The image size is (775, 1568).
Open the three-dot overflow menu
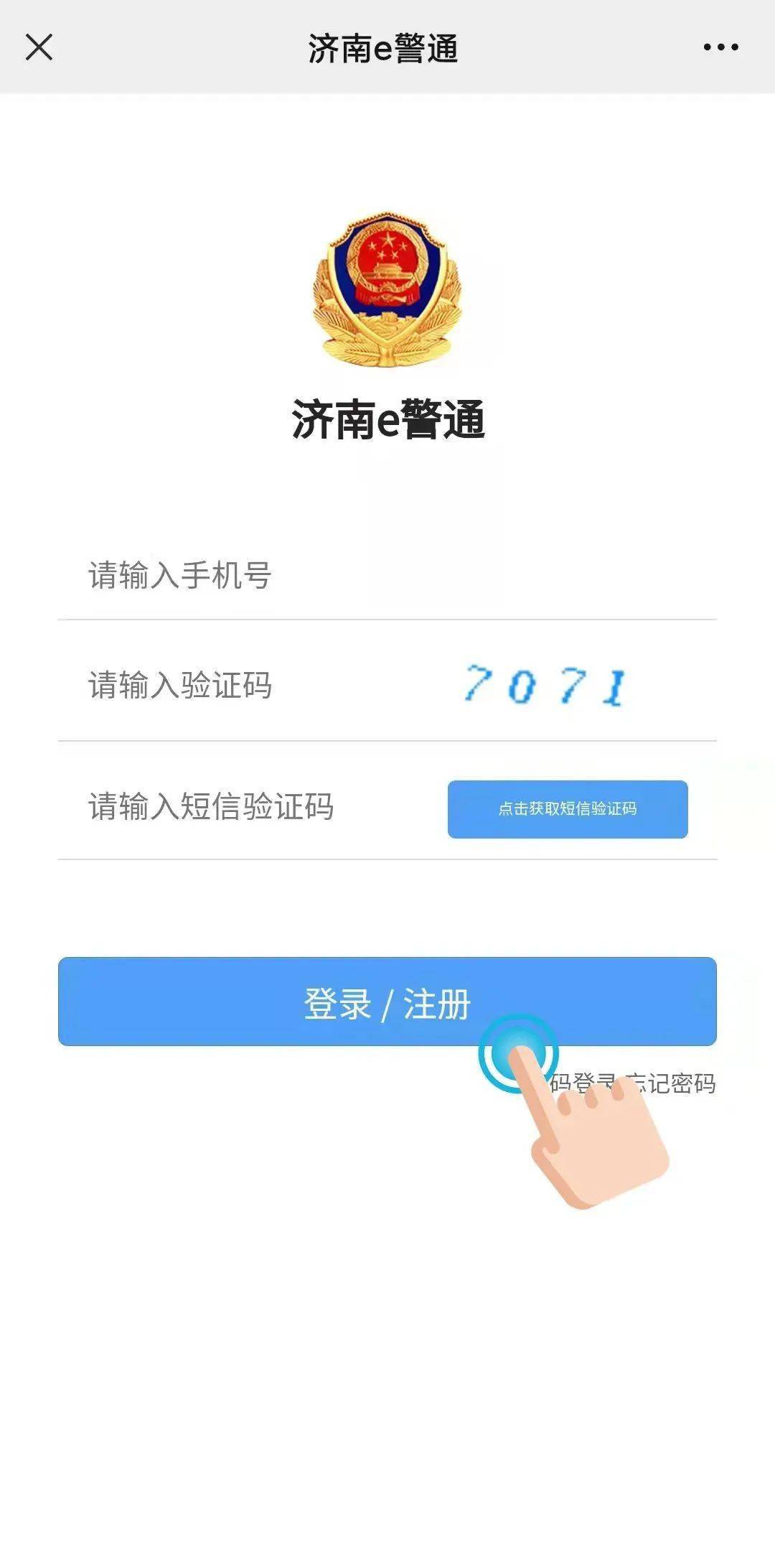point(720,47)
